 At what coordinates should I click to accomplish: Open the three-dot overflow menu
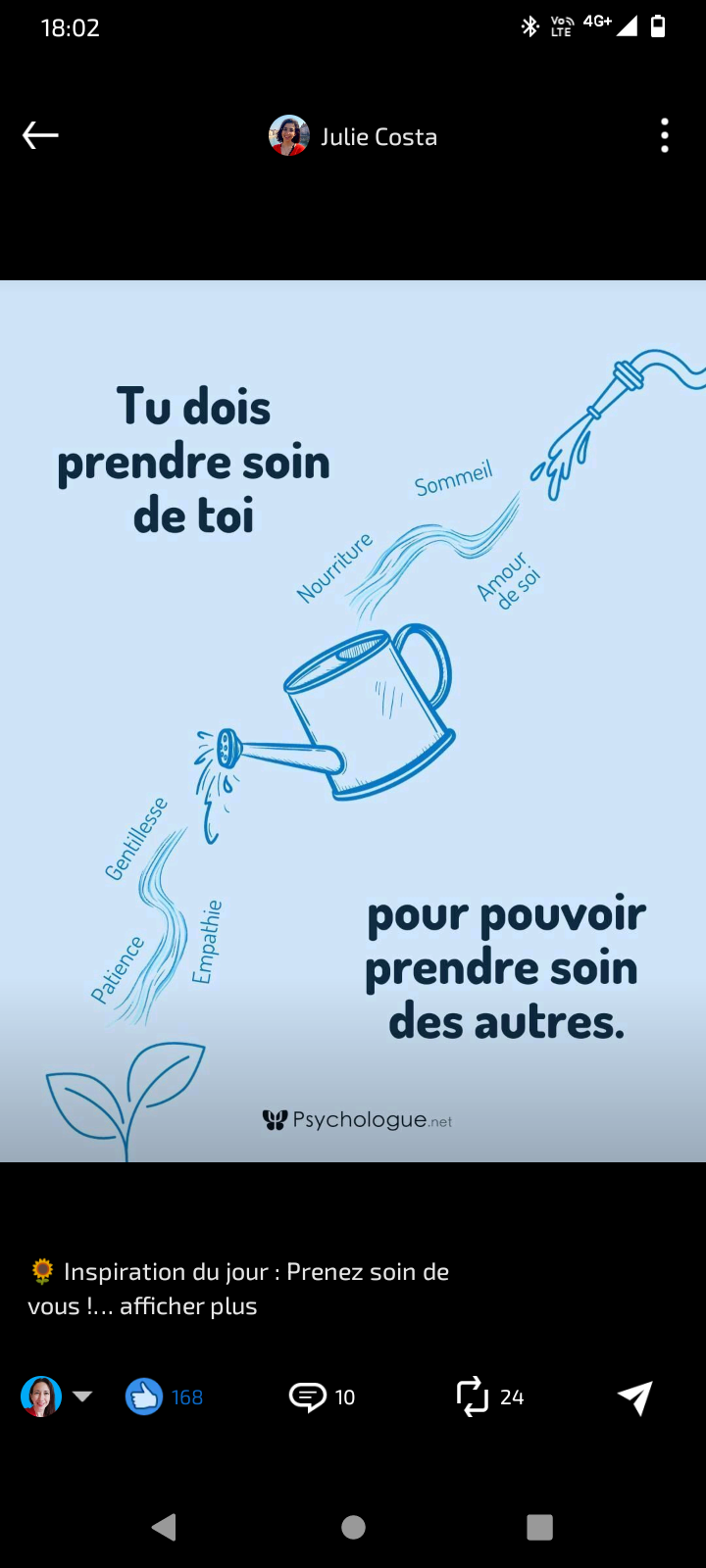tap(665, 135)
